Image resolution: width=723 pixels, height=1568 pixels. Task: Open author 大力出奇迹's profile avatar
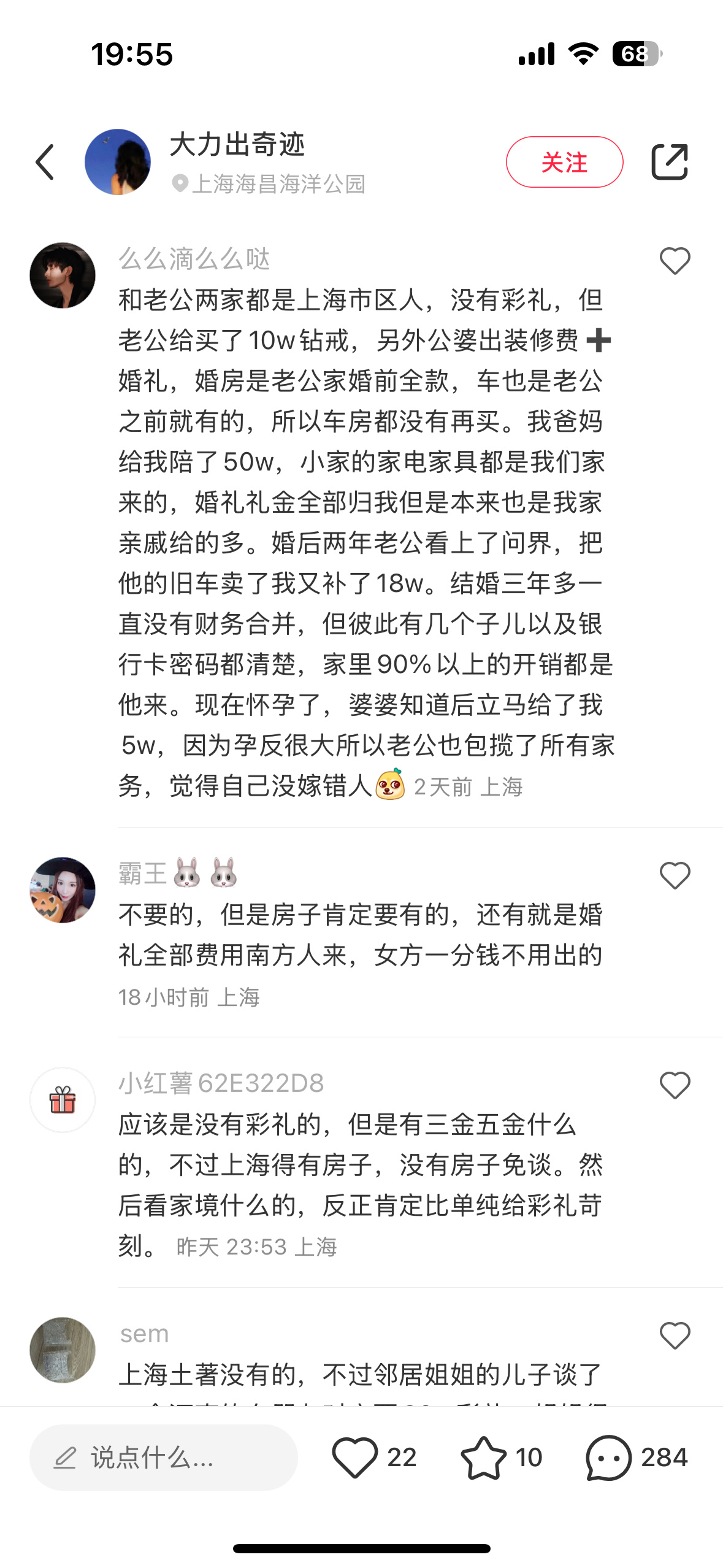[118, 162]
